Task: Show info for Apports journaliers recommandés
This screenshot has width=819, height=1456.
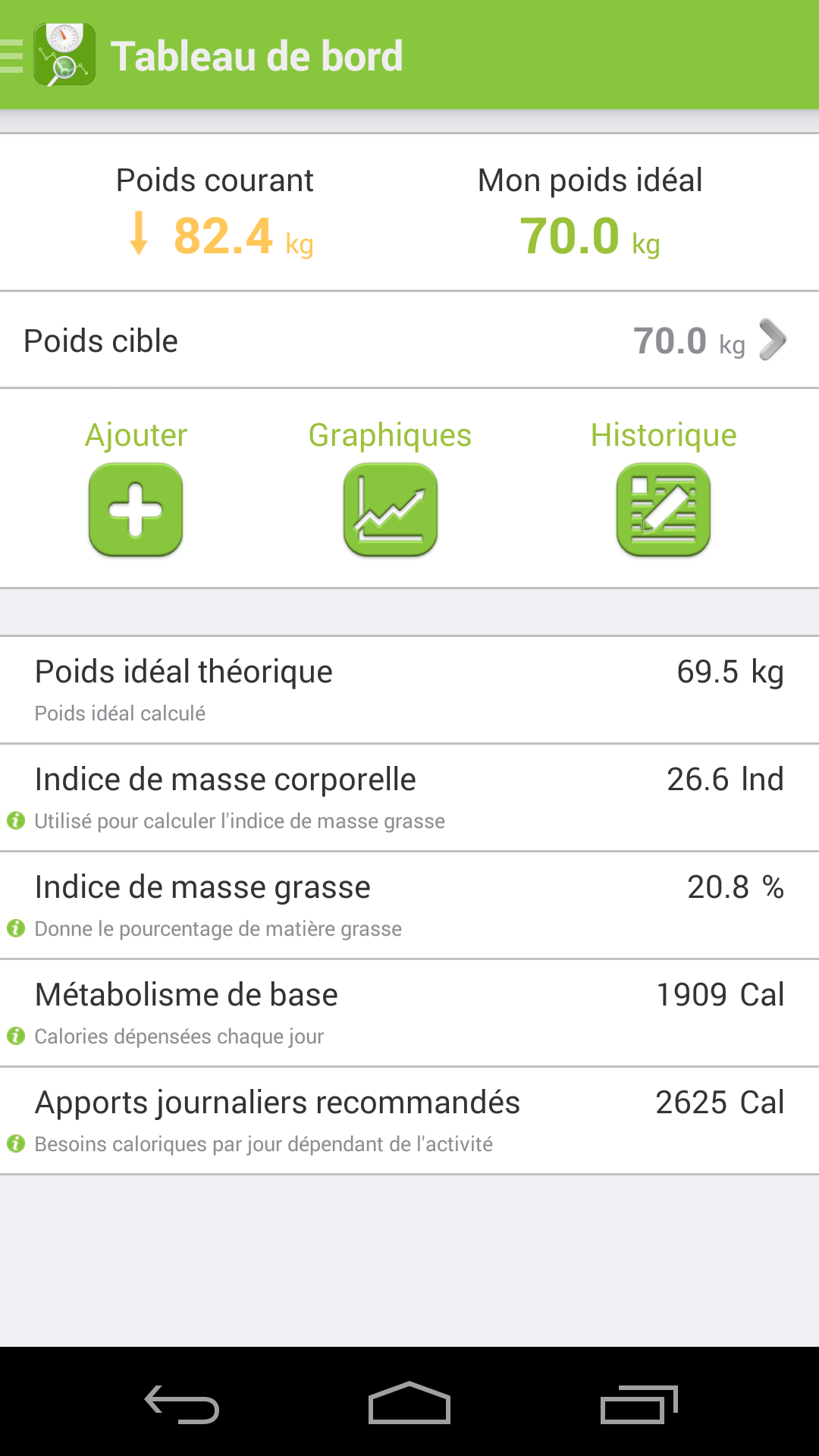Action: [x=16, y=1144]
